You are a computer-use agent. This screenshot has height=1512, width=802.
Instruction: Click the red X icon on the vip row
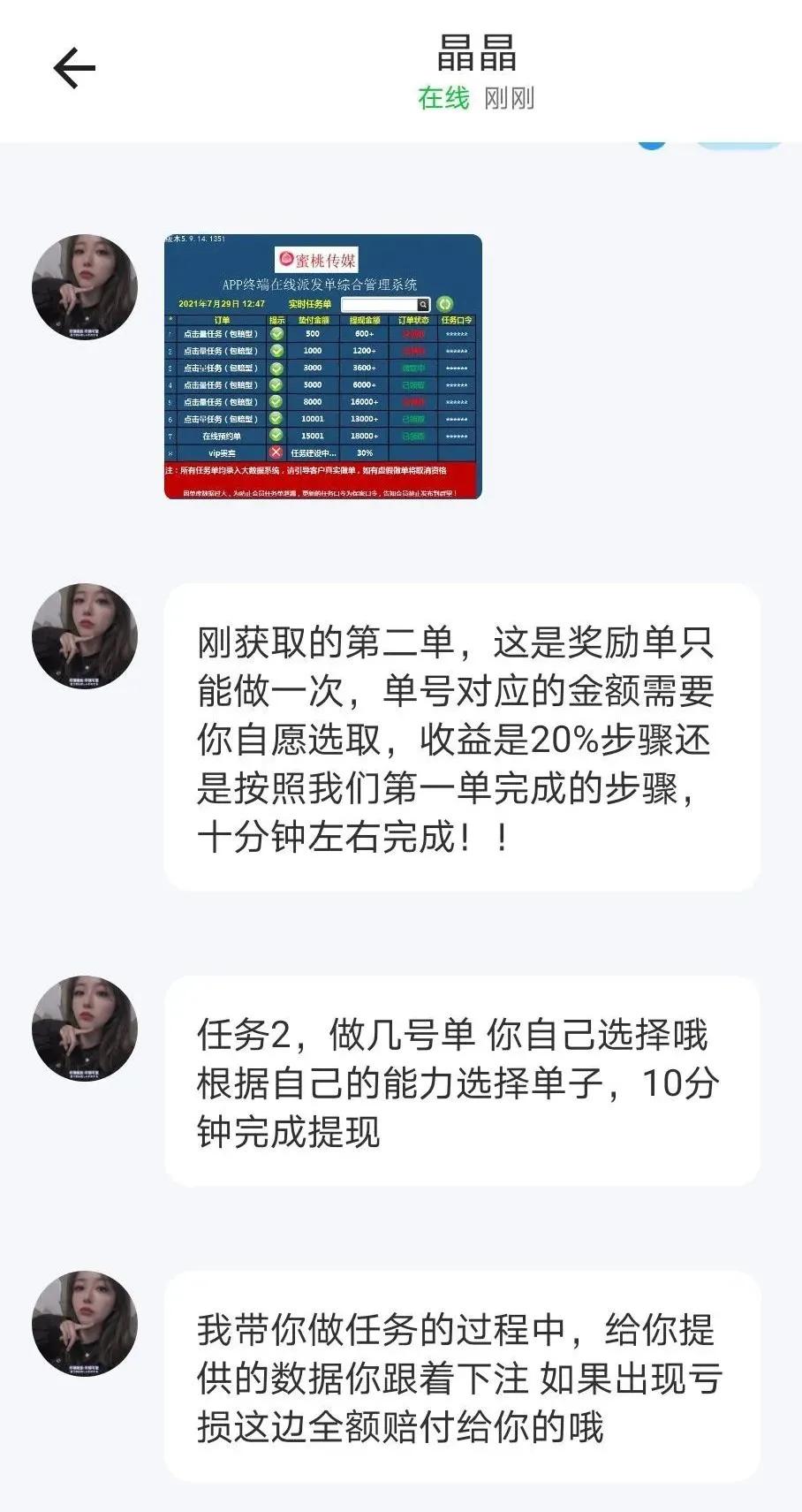click(276, 452)
